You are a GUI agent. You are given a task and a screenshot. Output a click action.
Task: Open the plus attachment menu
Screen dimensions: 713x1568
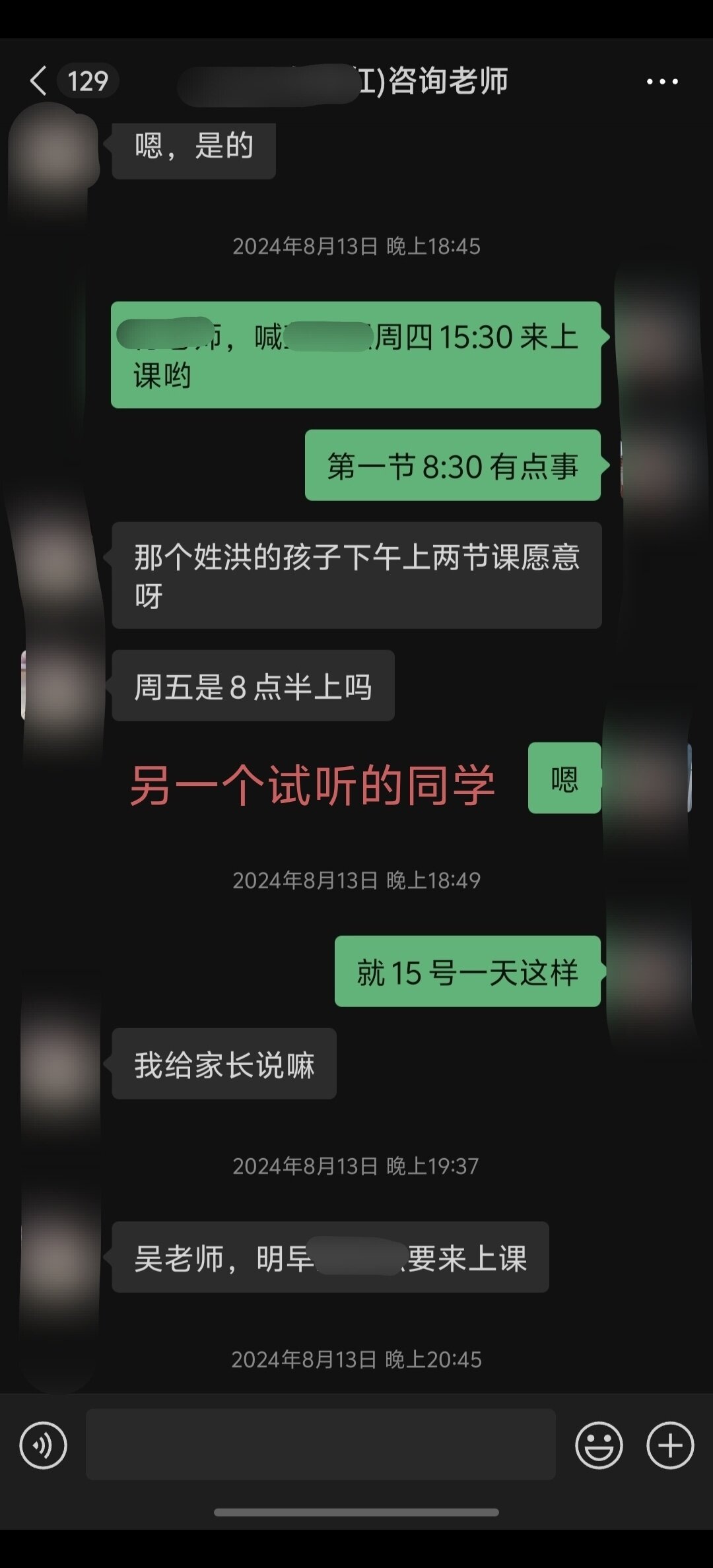point(669,1445)
